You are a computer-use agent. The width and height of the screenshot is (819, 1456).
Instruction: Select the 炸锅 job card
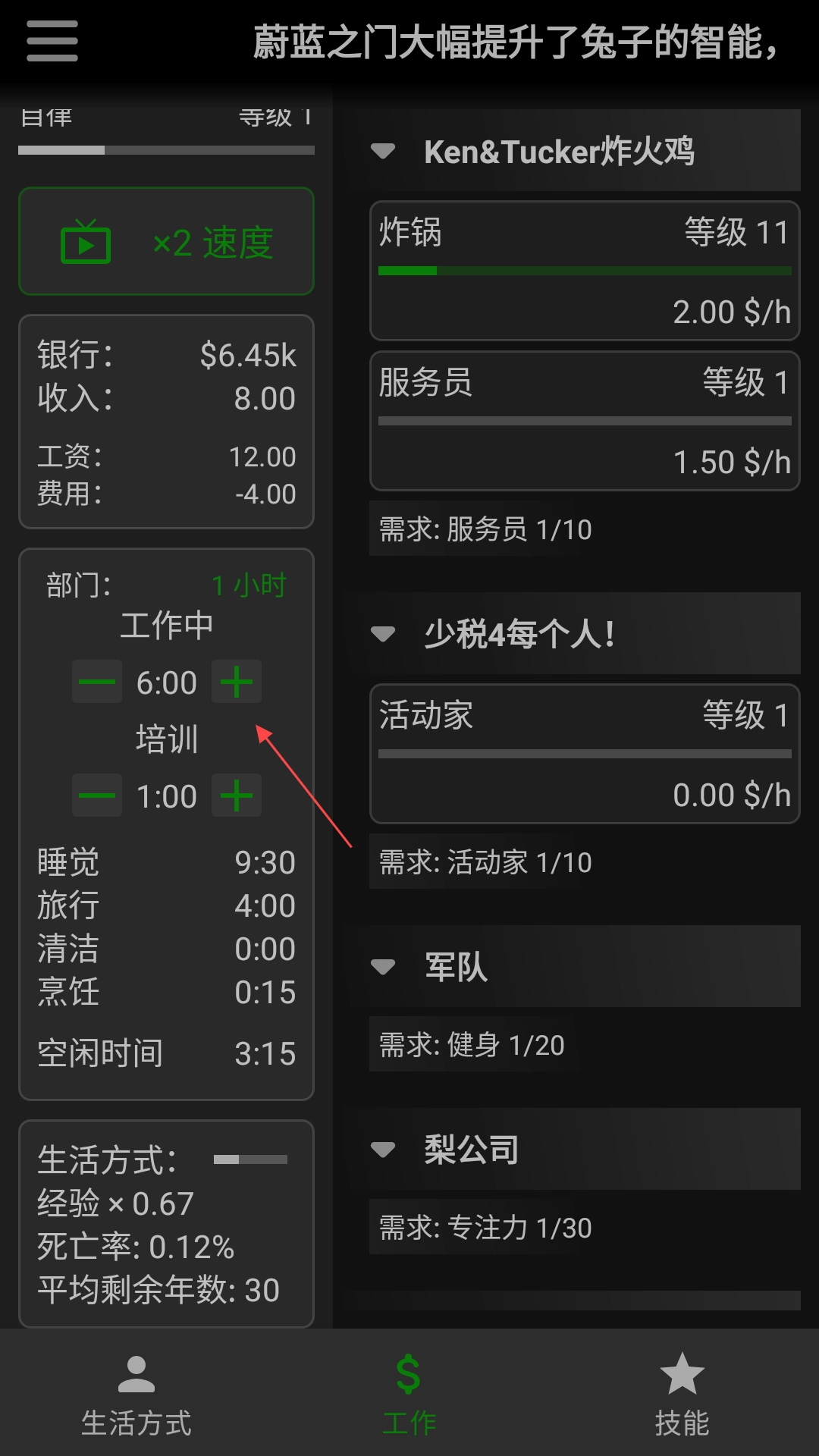click(584, 271)
